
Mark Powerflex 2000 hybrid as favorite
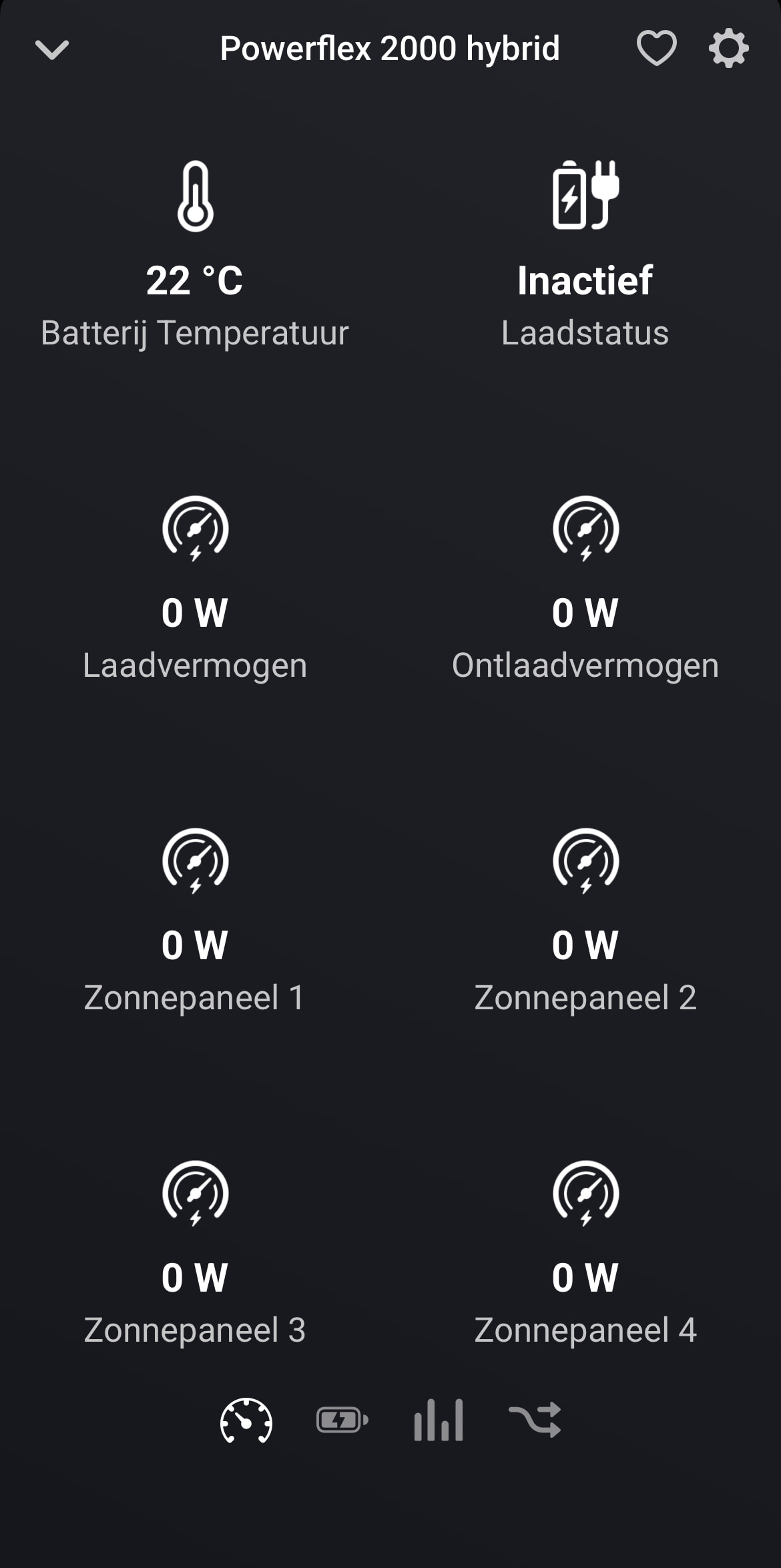click(656, 48)
